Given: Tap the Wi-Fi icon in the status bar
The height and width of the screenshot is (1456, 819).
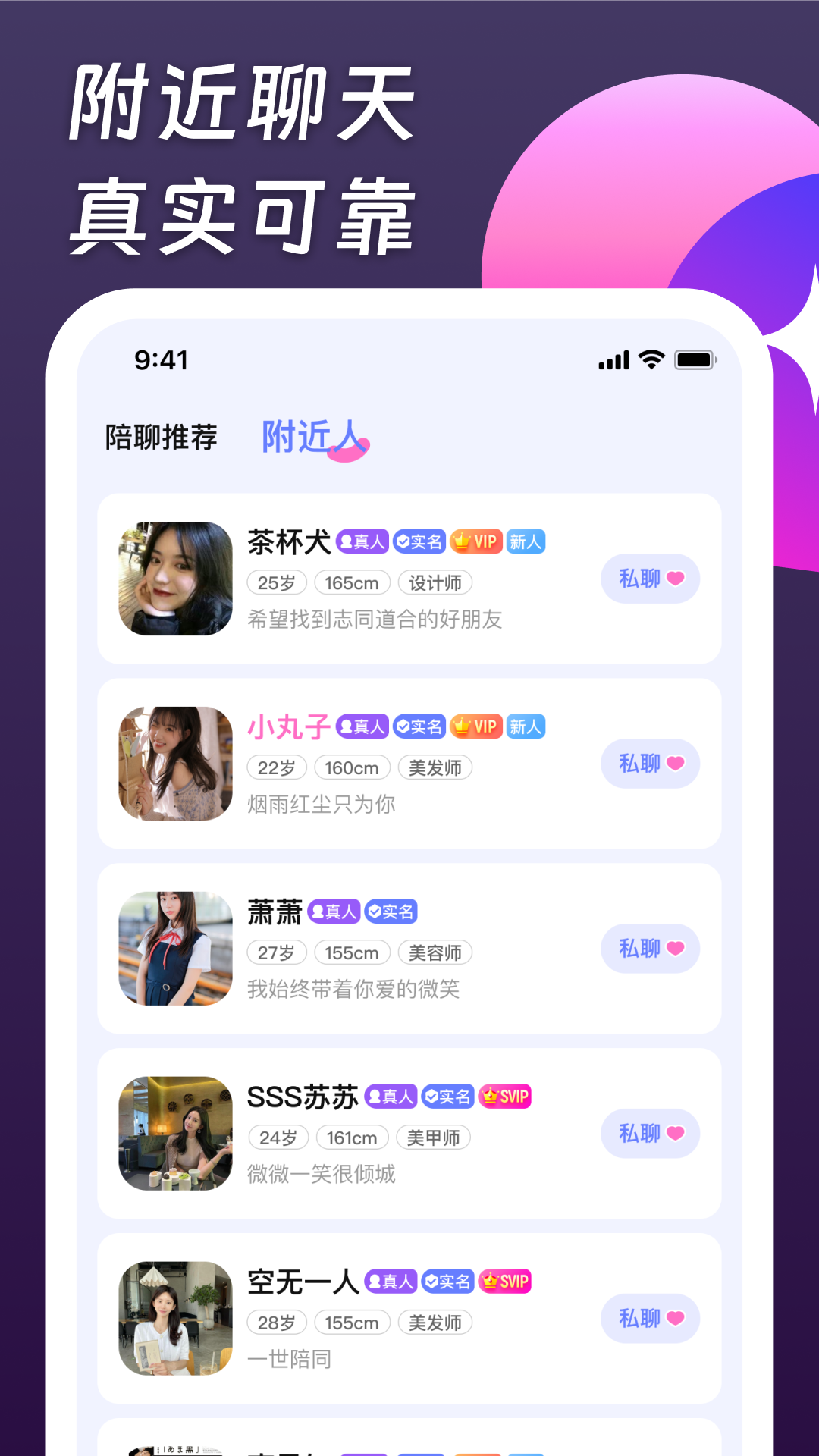Looking at the screenshot, I should 649,361.
